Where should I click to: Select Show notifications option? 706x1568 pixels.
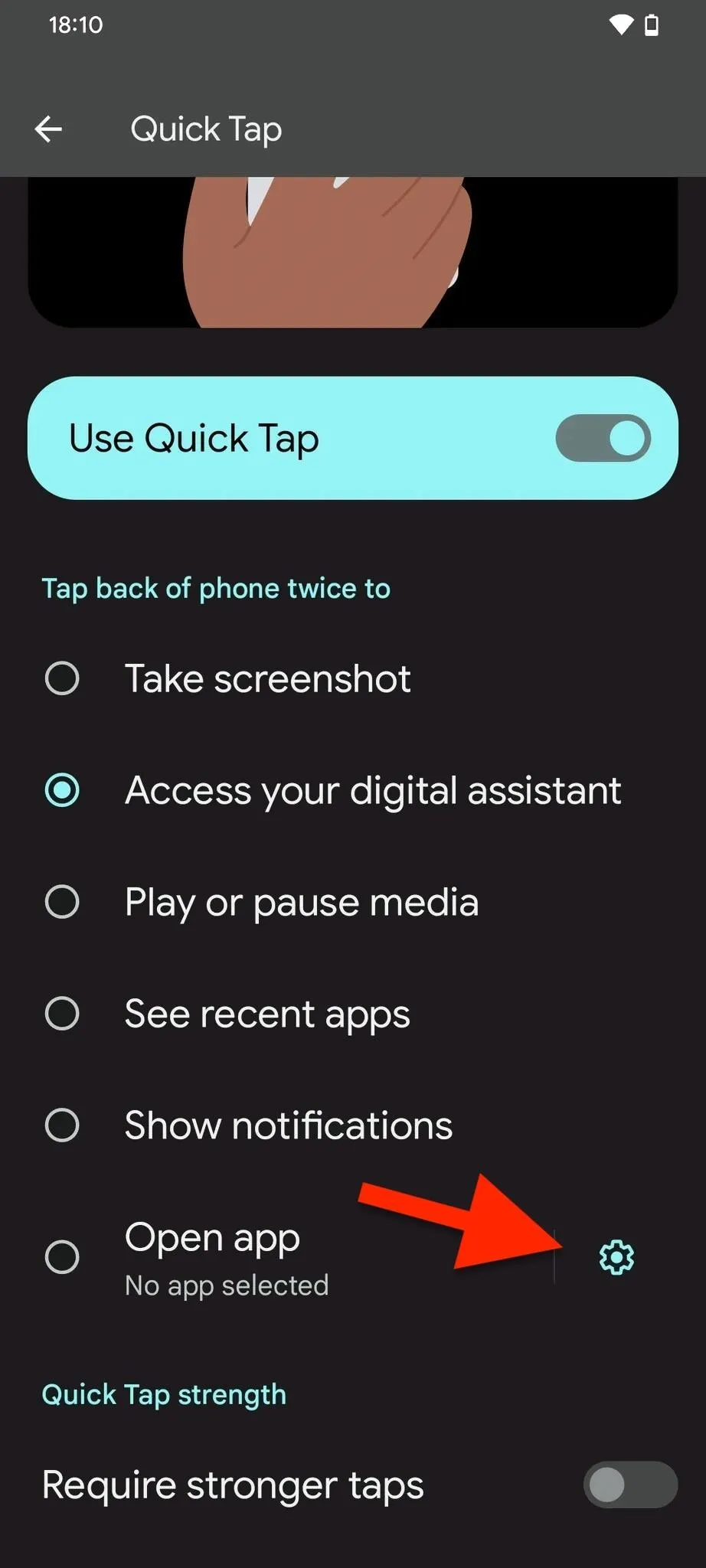[x=352, y=1126]
